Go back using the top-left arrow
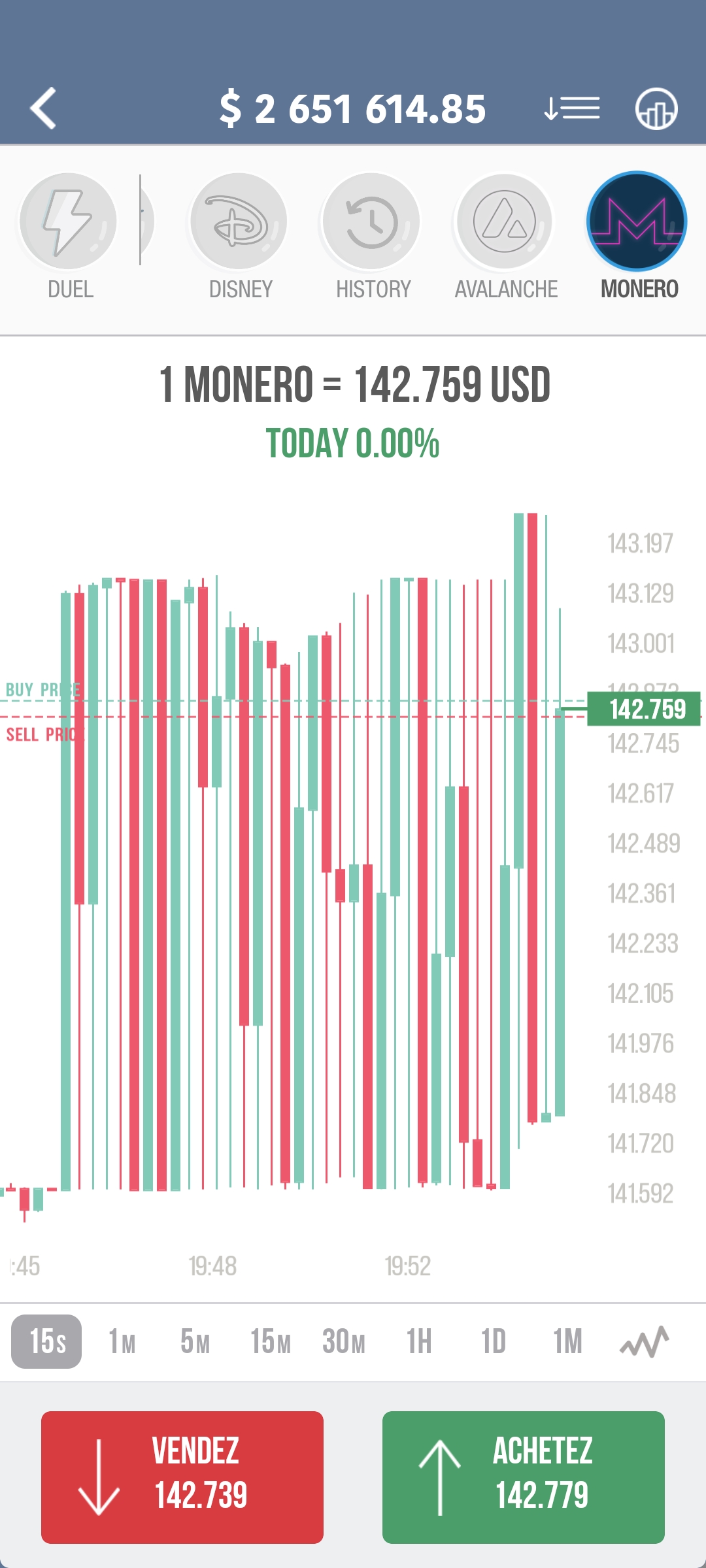 [x=44, y=108]
